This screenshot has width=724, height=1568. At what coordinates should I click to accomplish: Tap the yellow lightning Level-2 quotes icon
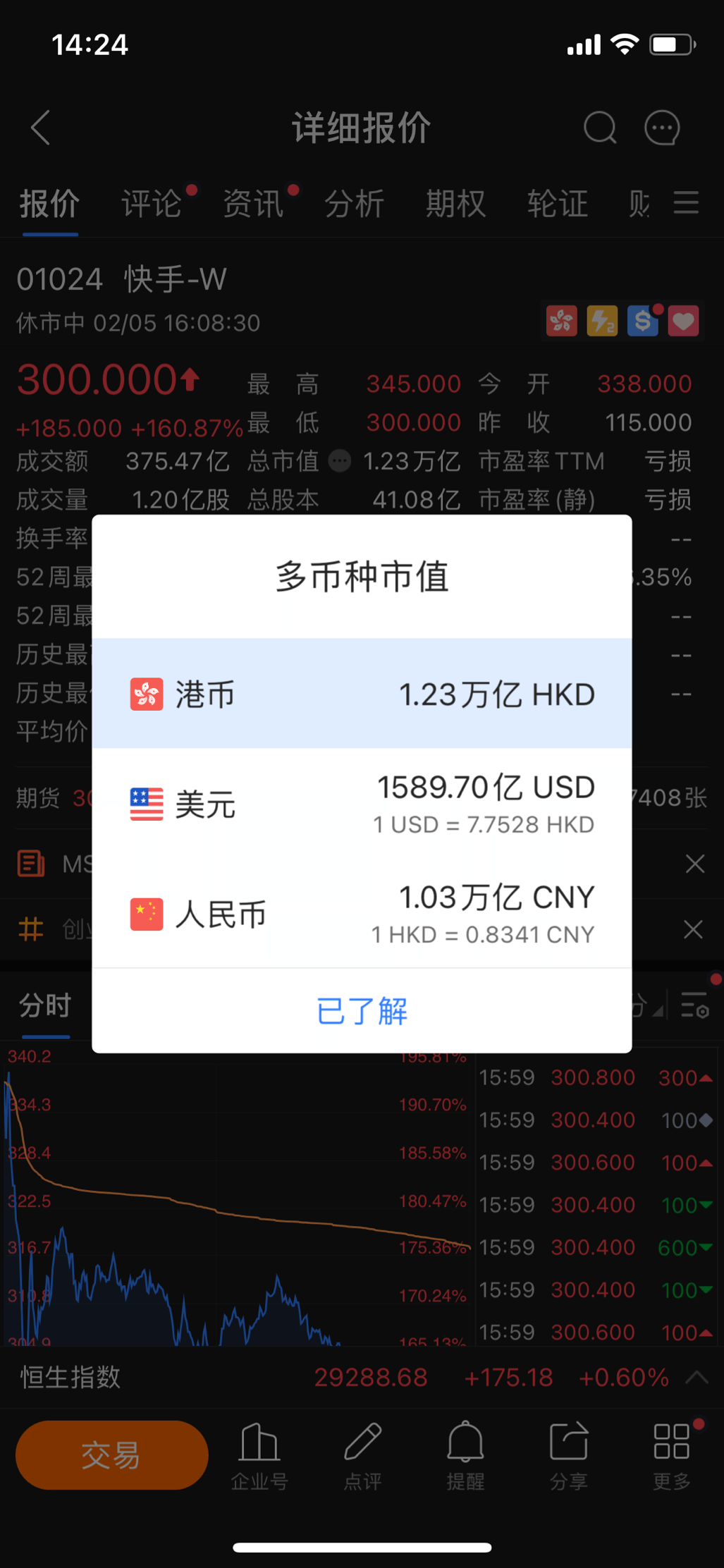pyautogui.click(x=601, y=321)
